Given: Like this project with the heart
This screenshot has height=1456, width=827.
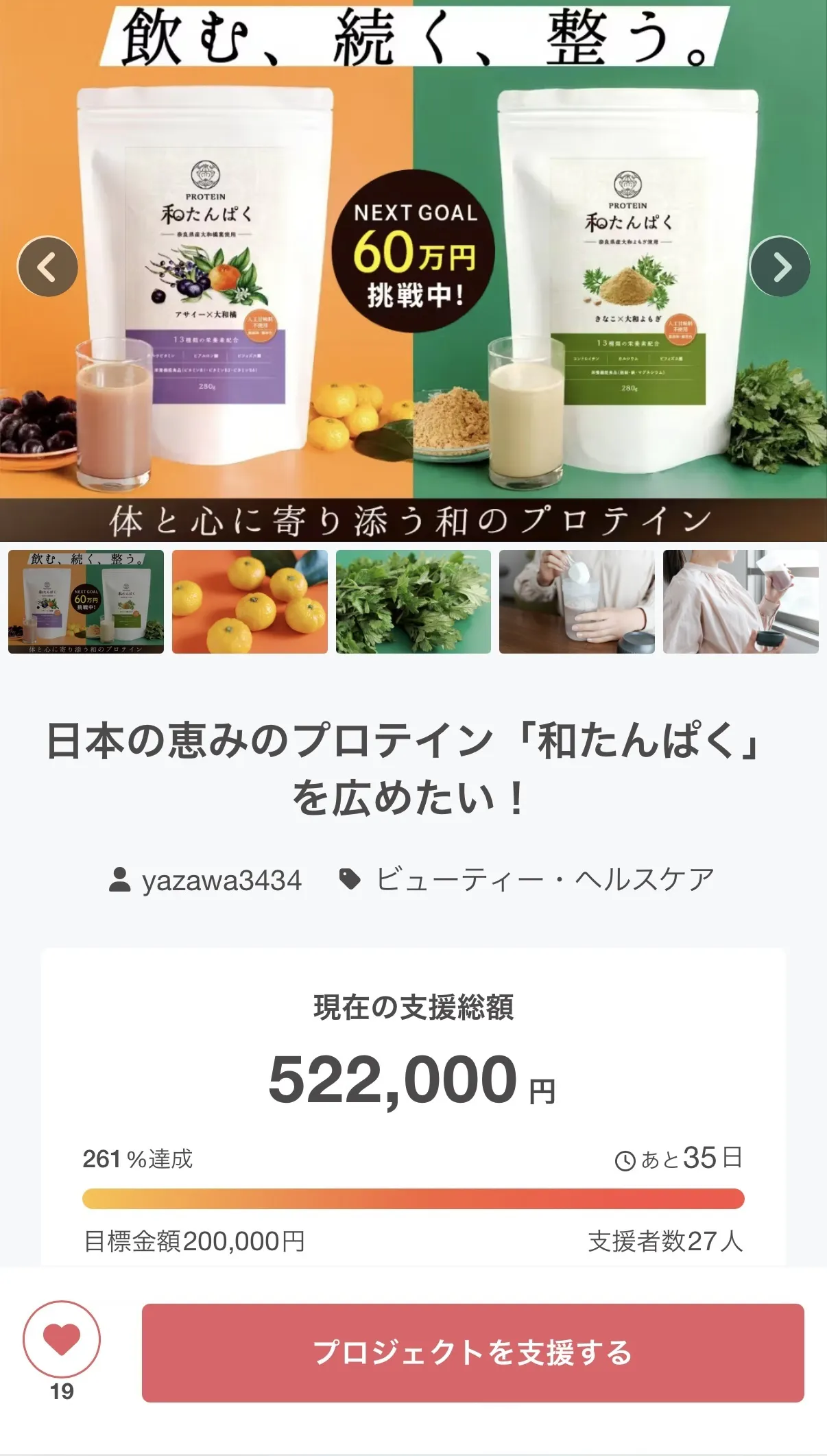Looking at the screenshot, I should coord(62,1339).
